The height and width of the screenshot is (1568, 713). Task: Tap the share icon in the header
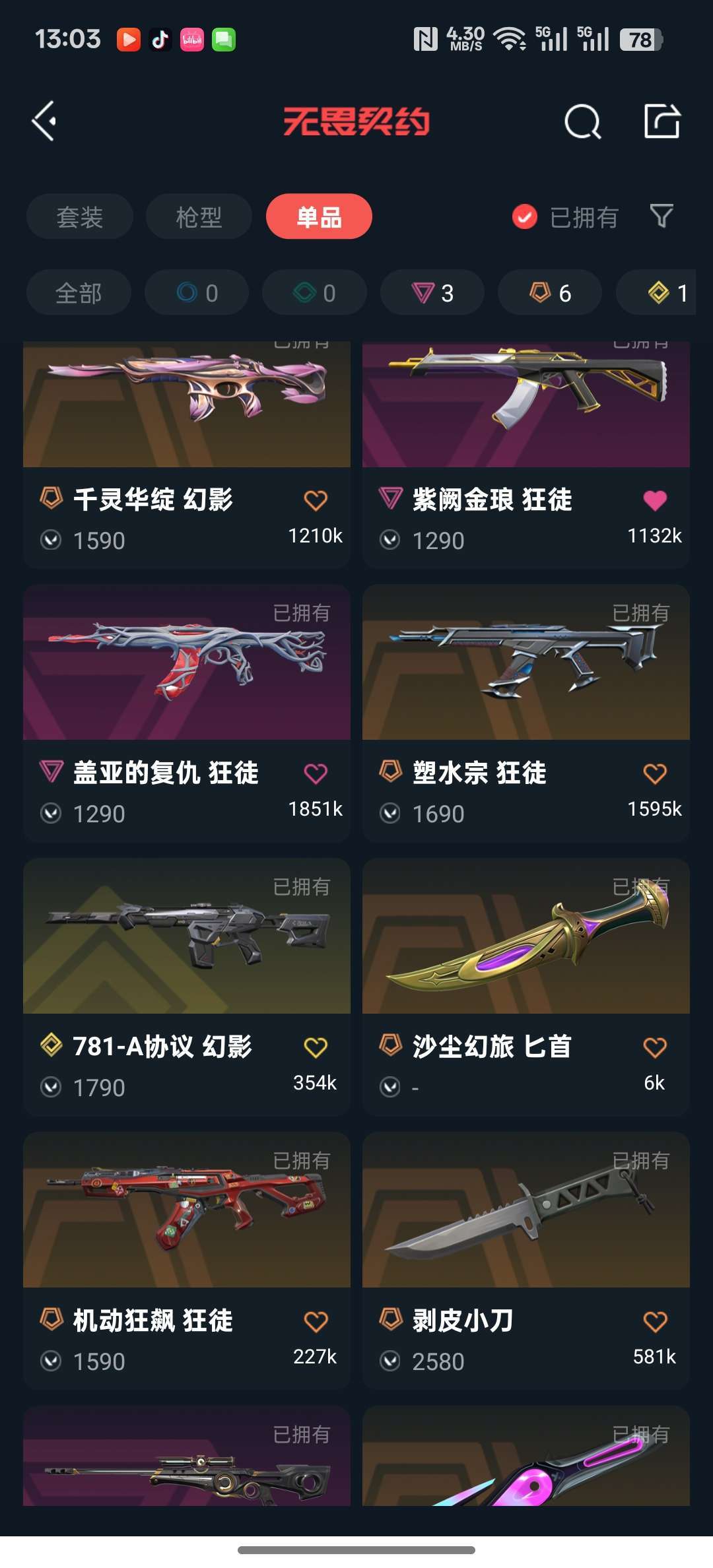click(x=662, y=121)
